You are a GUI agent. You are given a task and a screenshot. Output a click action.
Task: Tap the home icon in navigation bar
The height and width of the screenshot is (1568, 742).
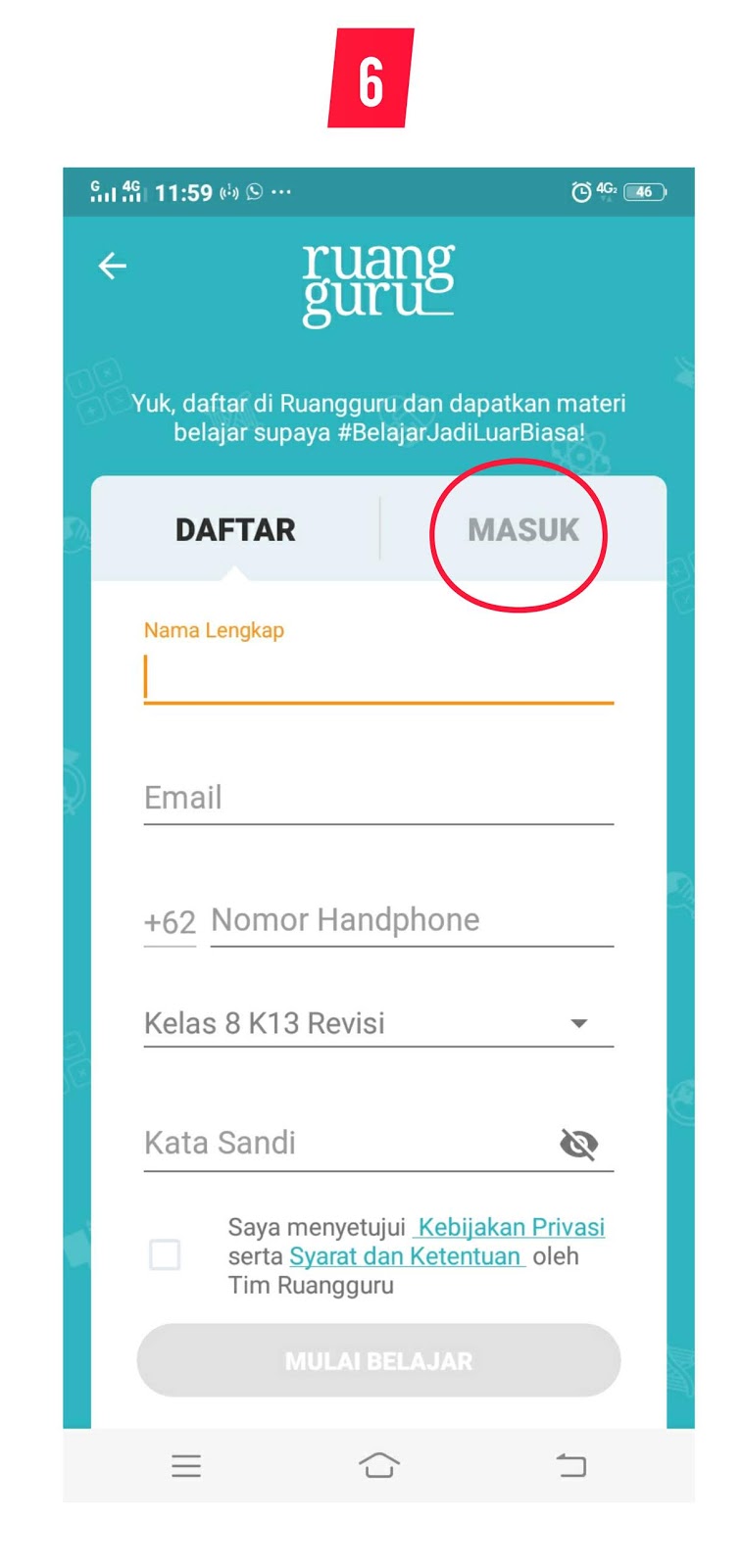click(x=377, y=1466)
